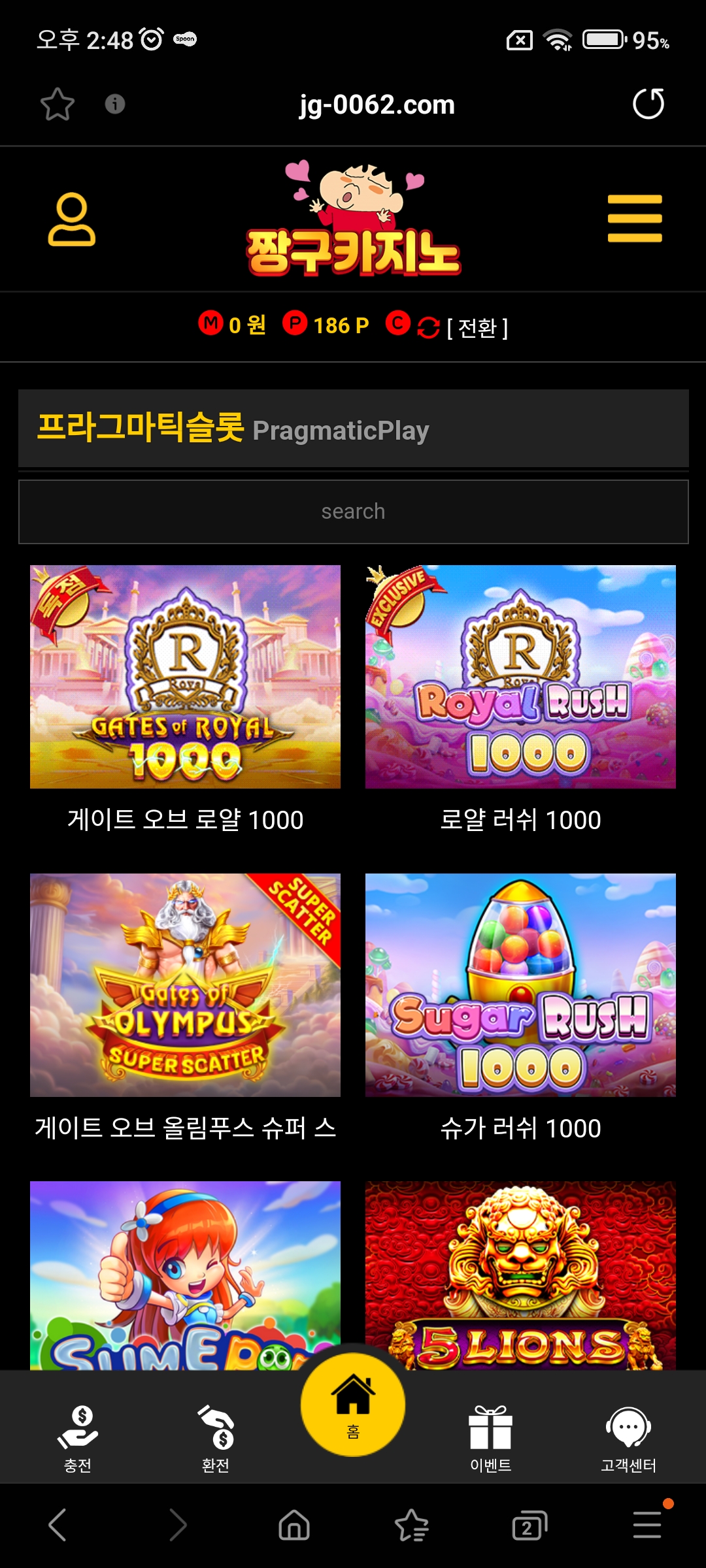The image size is (706, 1568).
Task: View site info icon
Action: coord(115,104)
